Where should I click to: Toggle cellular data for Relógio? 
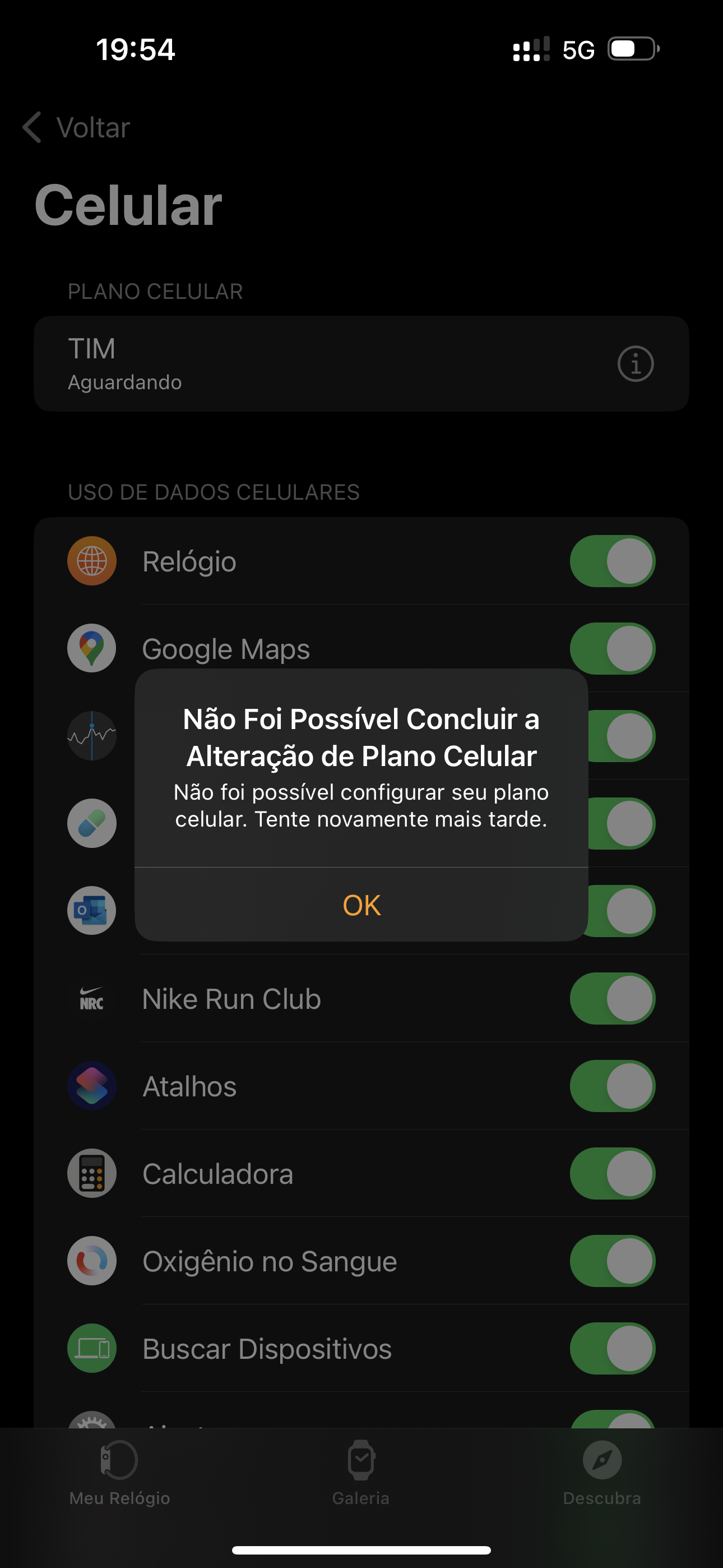coord(612,561)
